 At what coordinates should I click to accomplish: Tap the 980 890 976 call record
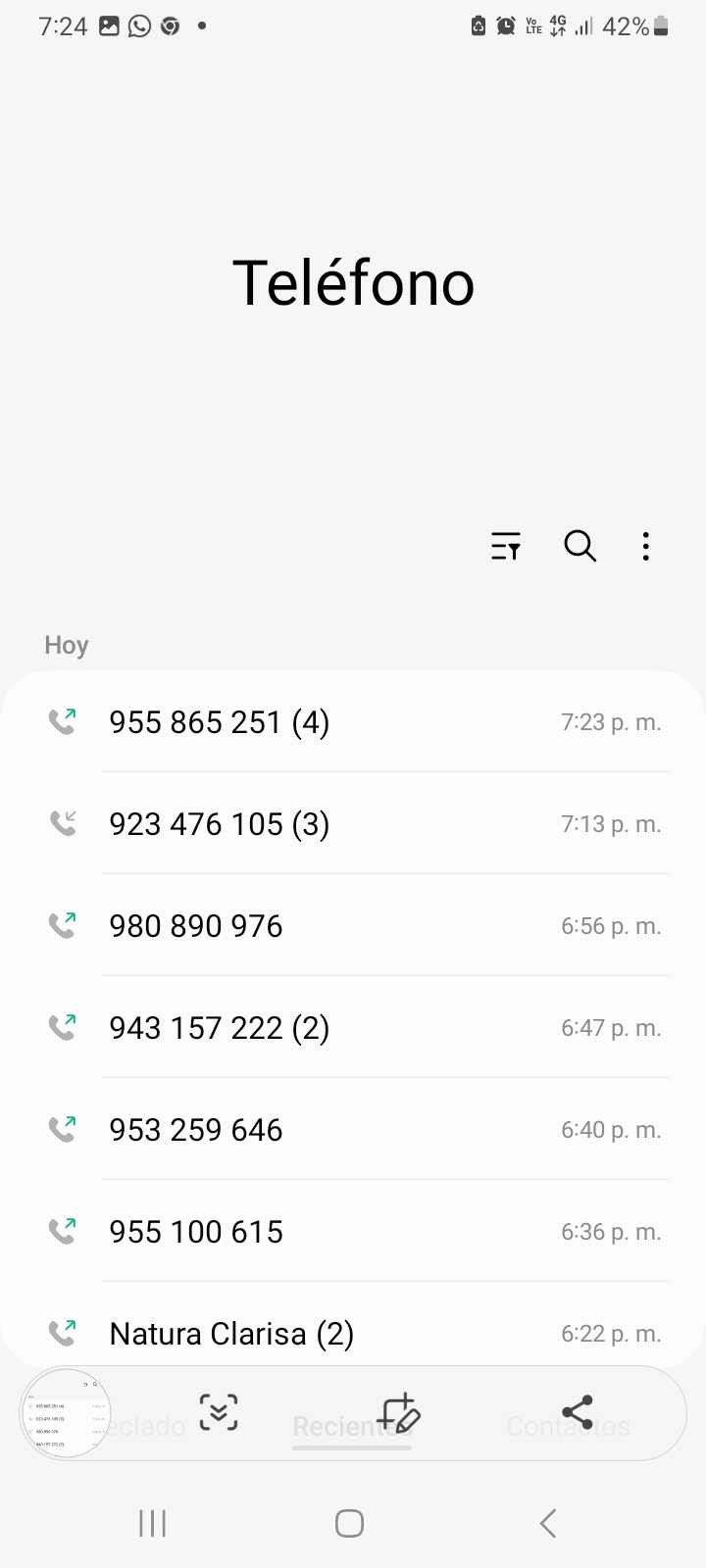pyautogui.click(x=353, y=926)
